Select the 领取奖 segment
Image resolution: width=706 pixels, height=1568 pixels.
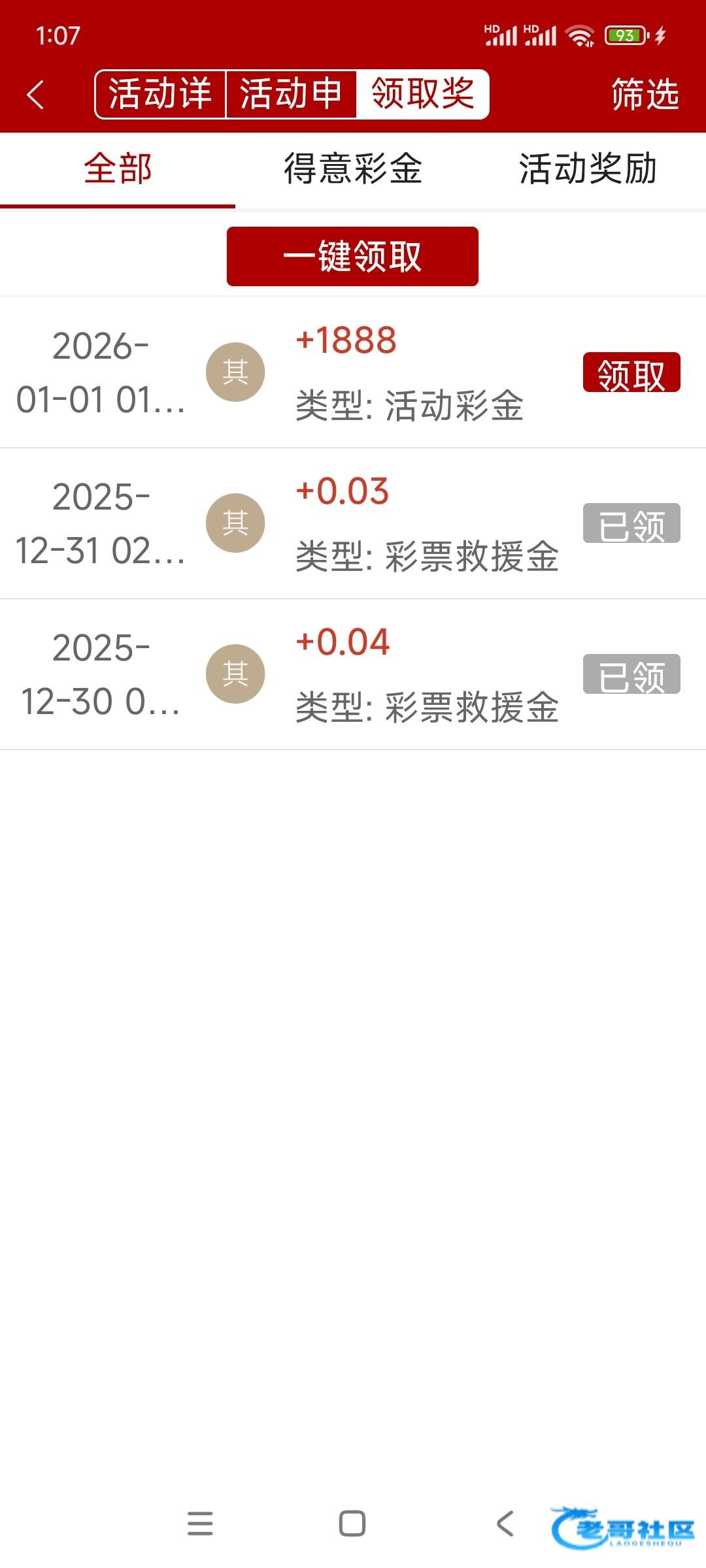(x=423, y=94)
